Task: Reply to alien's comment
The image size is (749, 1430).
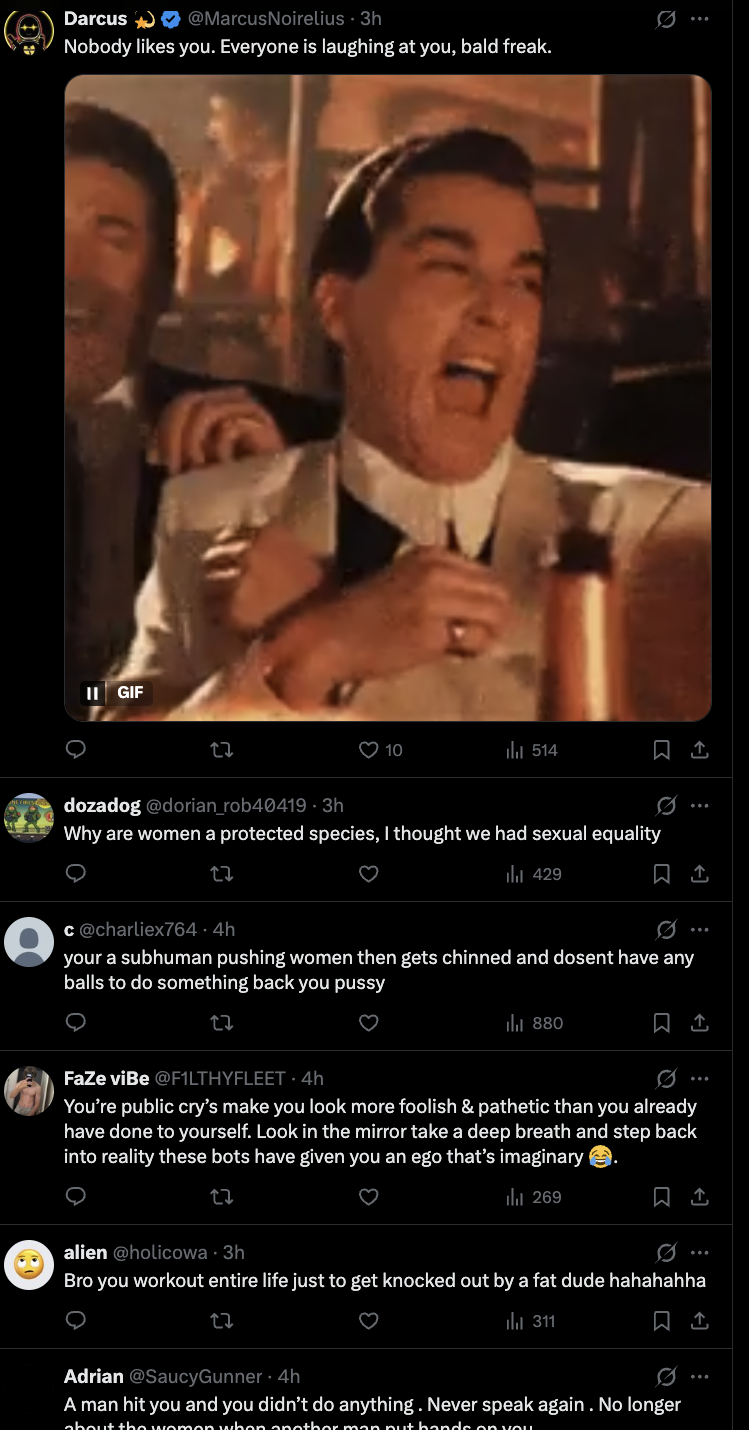Action: (75, 1321)
